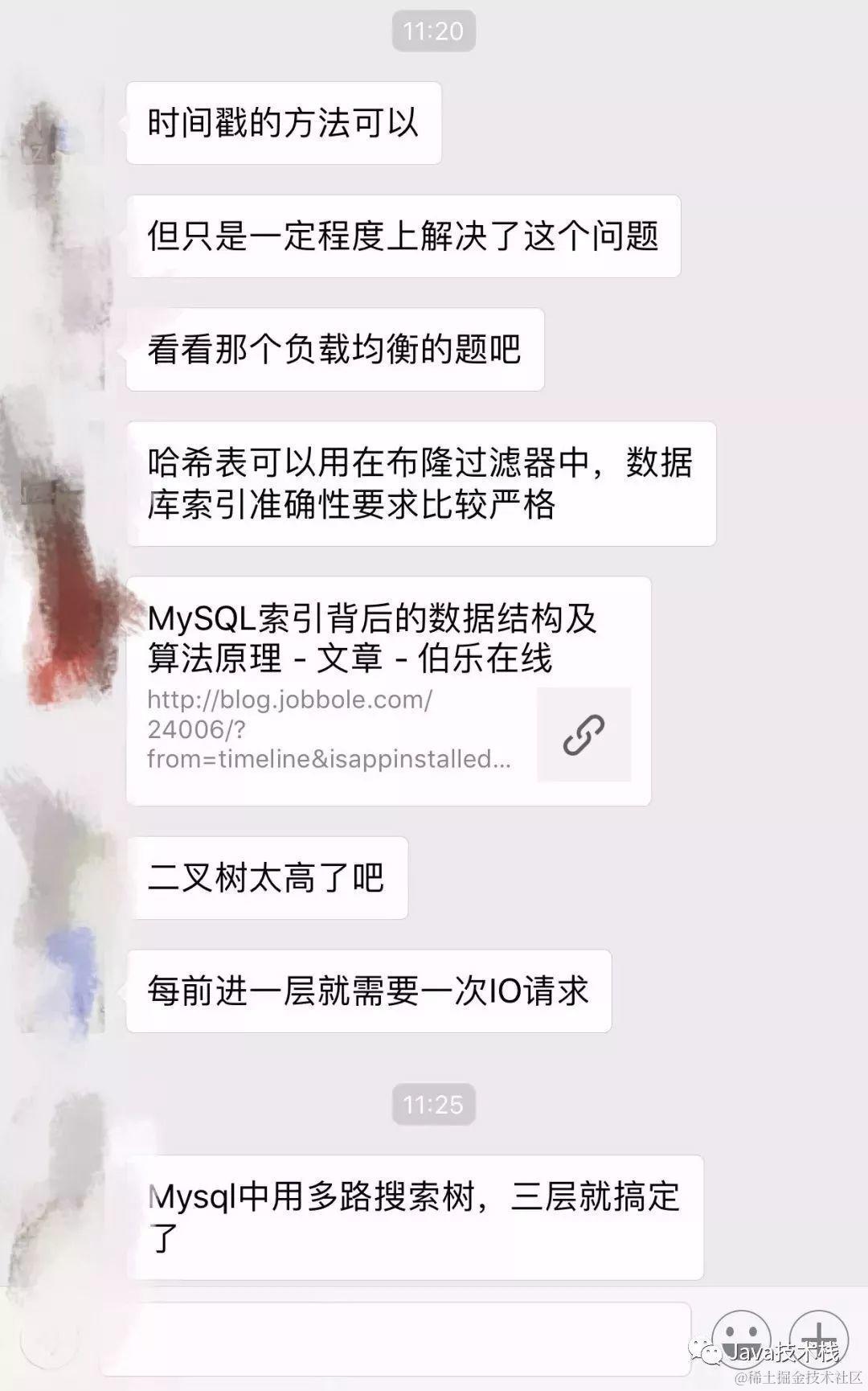Open the MySQL索引 article link card
The width and height of the screenshot is (868, 1391).
coord(388,690)
